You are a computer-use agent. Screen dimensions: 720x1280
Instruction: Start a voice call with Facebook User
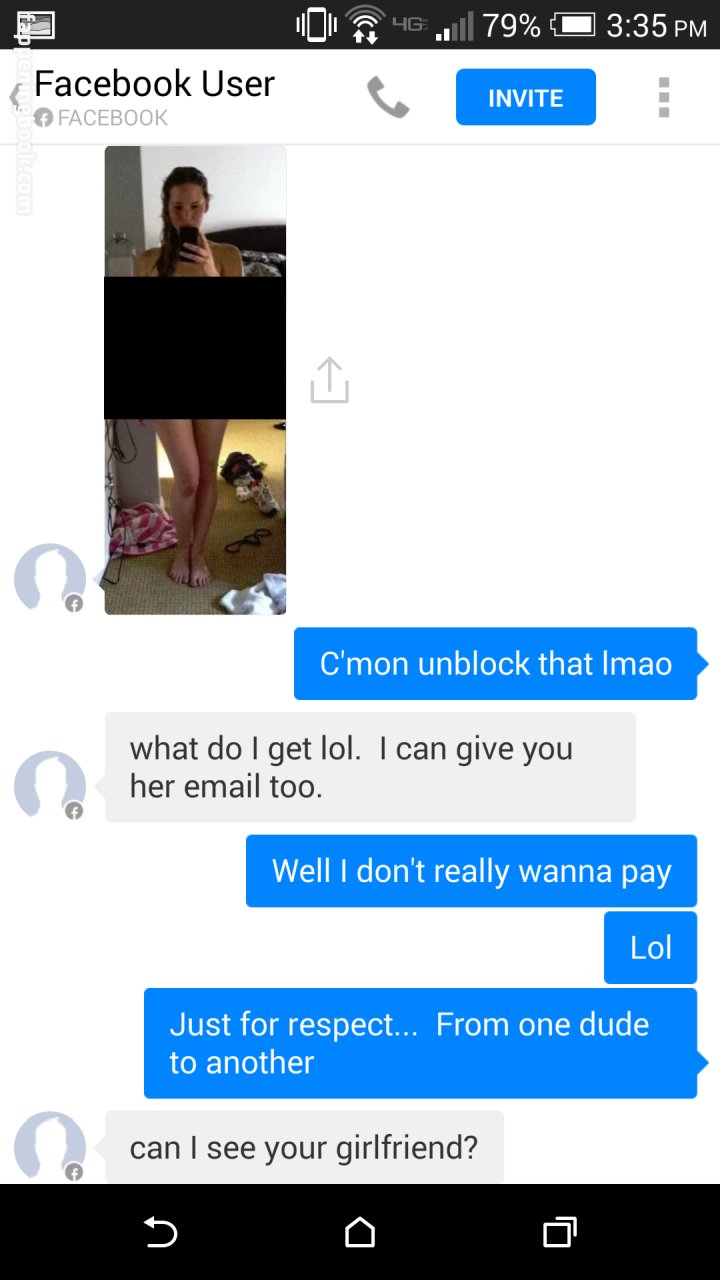(x=388, y=98)
